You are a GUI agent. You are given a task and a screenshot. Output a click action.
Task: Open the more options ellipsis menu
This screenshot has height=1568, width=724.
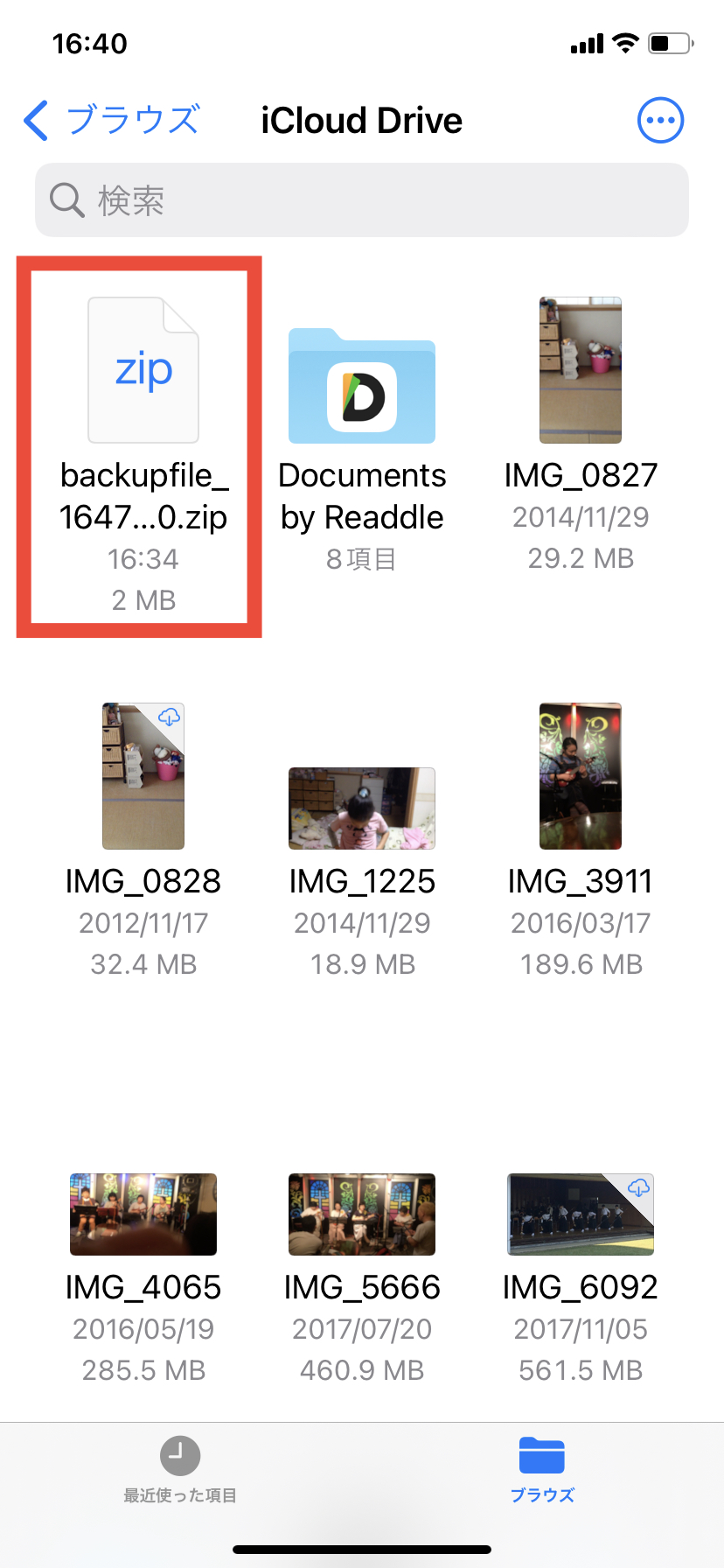[660, 121]
